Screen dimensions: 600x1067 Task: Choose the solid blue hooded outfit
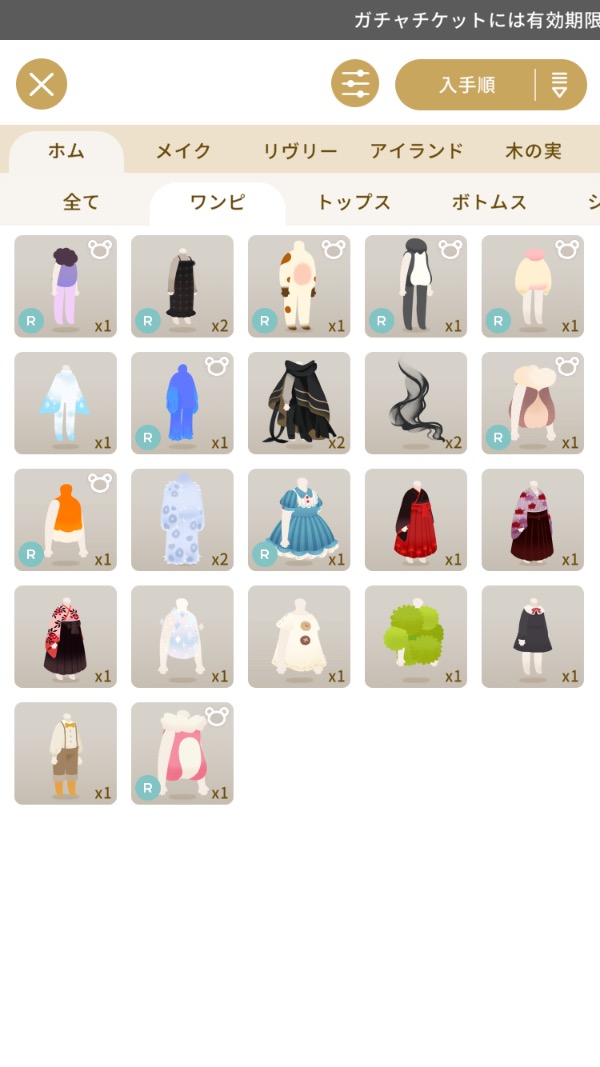(x=182, y=403)
